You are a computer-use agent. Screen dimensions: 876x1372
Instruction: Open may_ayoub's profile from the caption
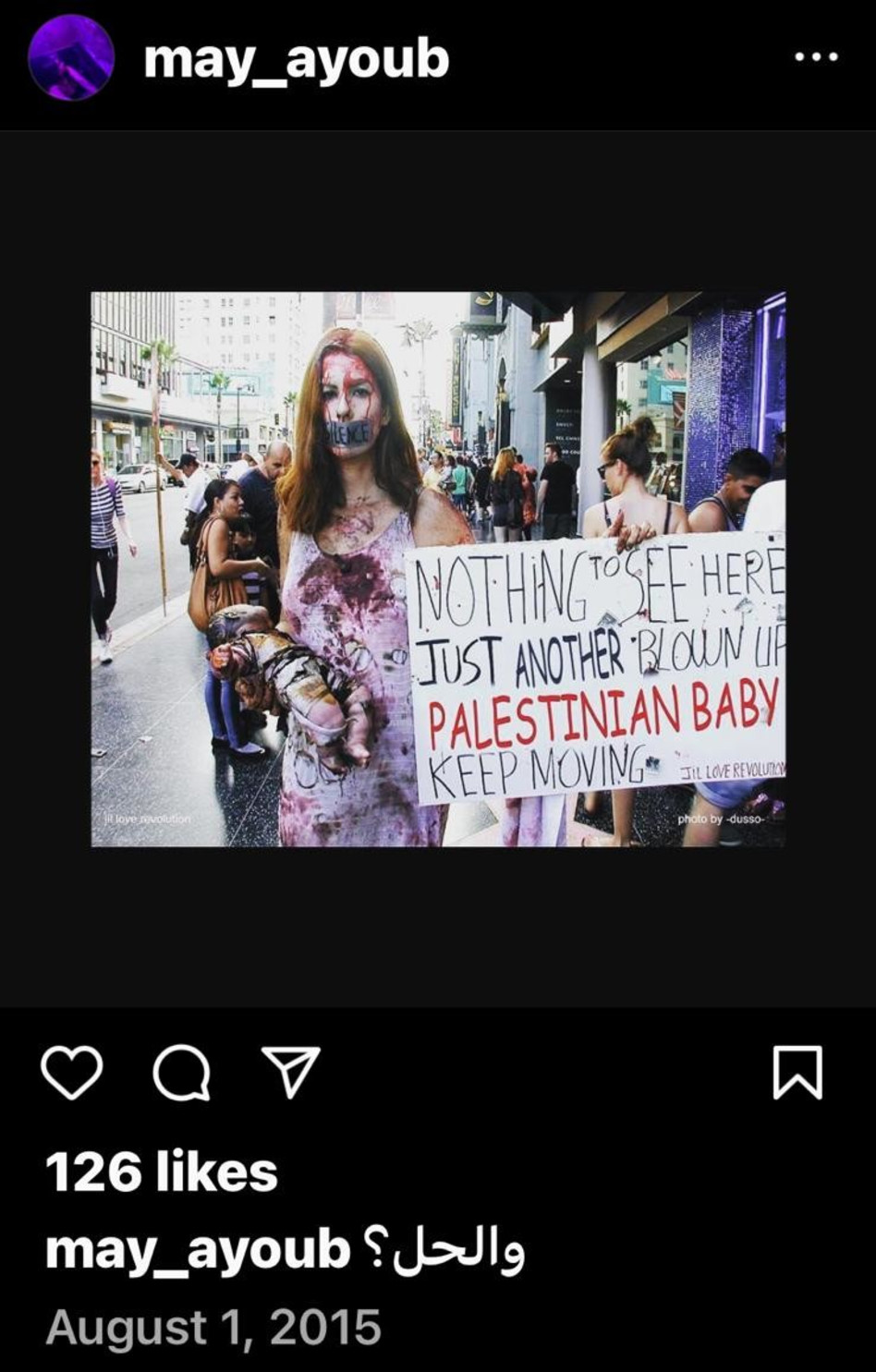(x=197, y=1251)
